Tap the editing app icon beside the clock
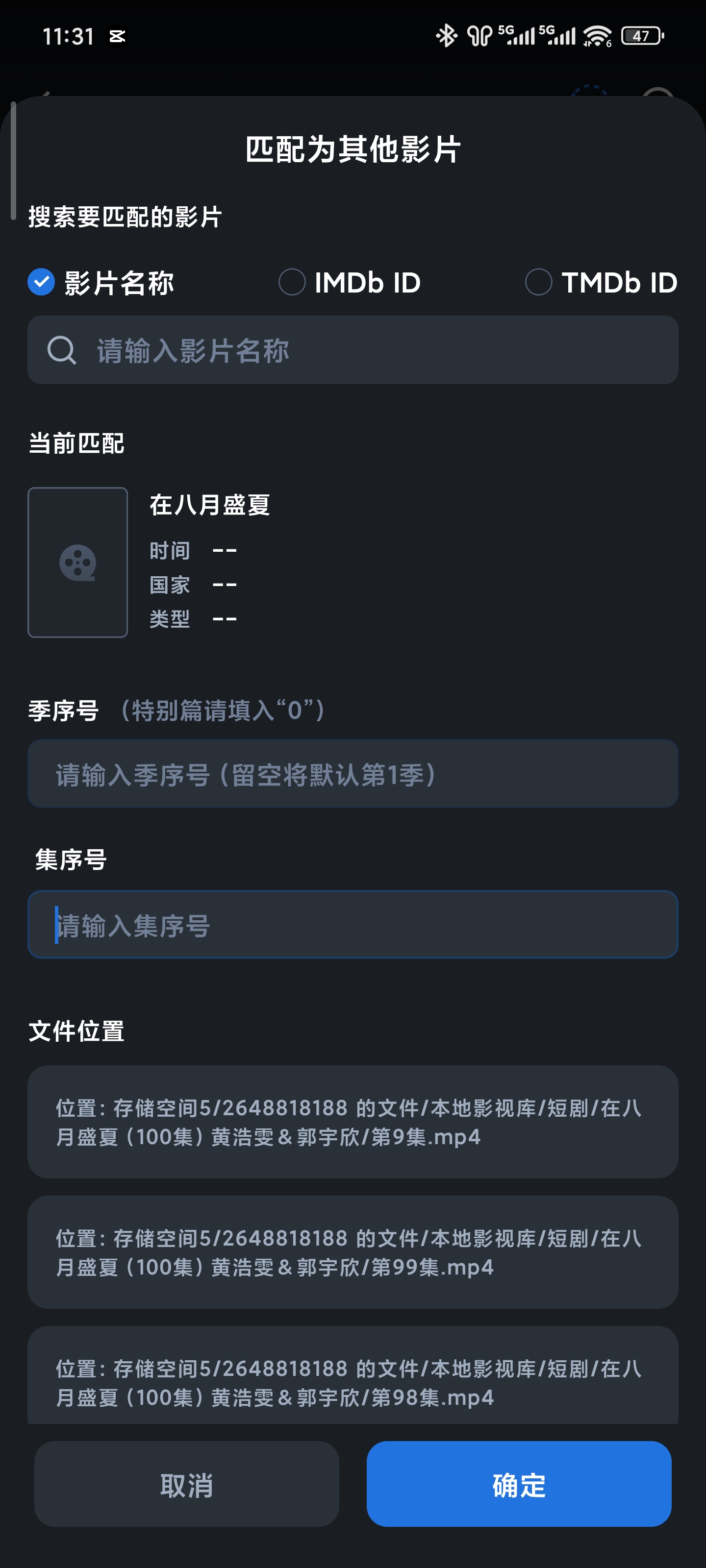 click(x=118, y=37)
